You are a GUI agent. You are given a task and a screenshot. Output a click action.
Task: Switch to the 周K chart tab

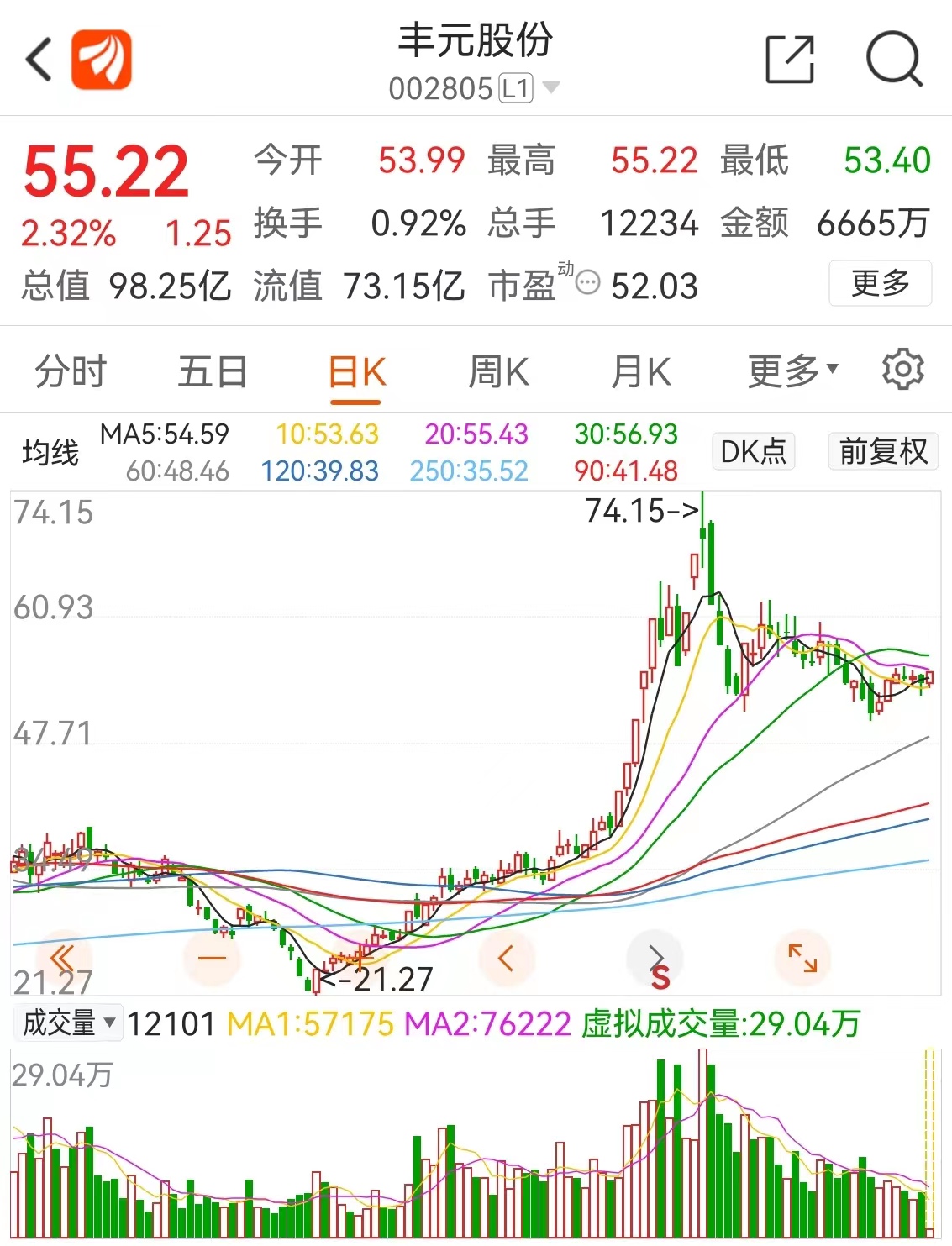click(x=498, y=371)
